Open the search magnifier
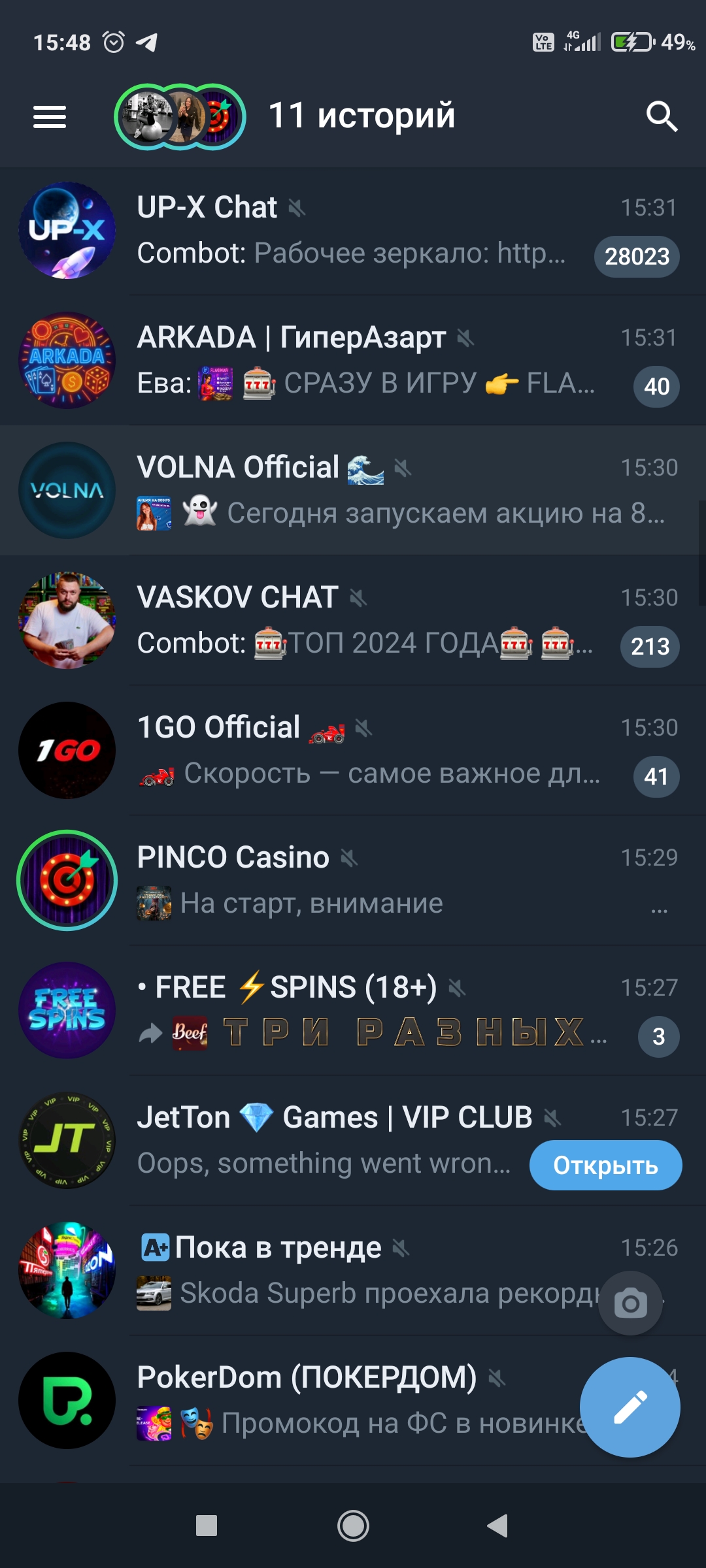 tap(662, 118)
